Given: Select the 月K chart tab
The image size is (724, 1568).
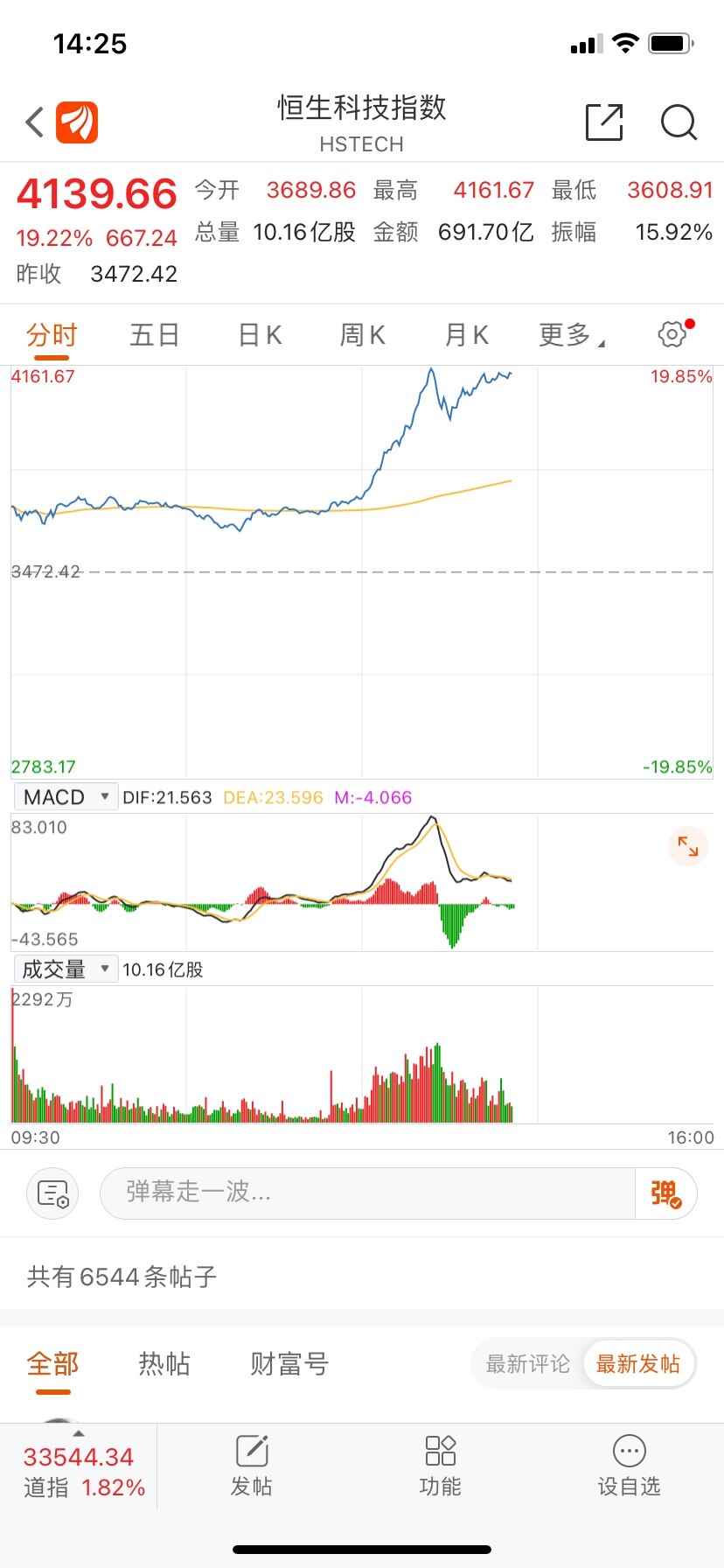Looking at the screenshot, I should point(466,335).
